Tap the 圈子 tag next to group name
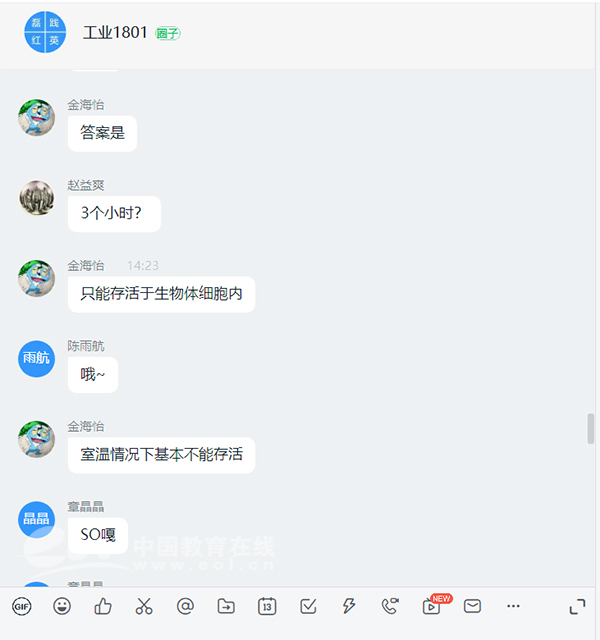The width and height of the screenshot is (600, 640). coord(168,33)
